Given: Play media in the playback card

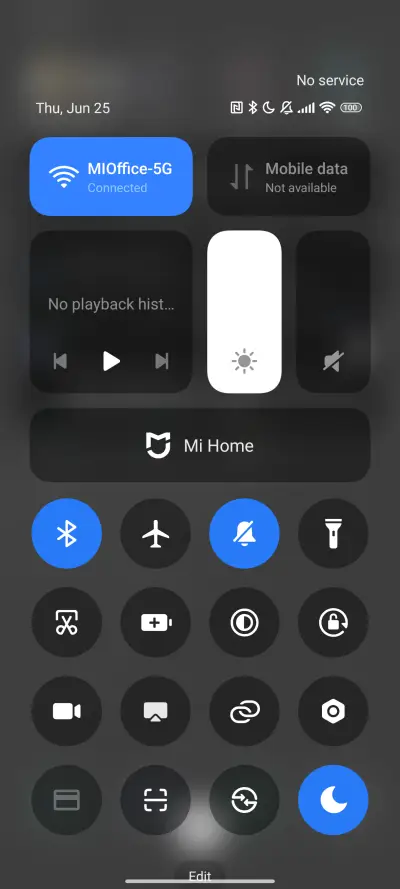Looking at the screenshot, I should coord(111,361).
